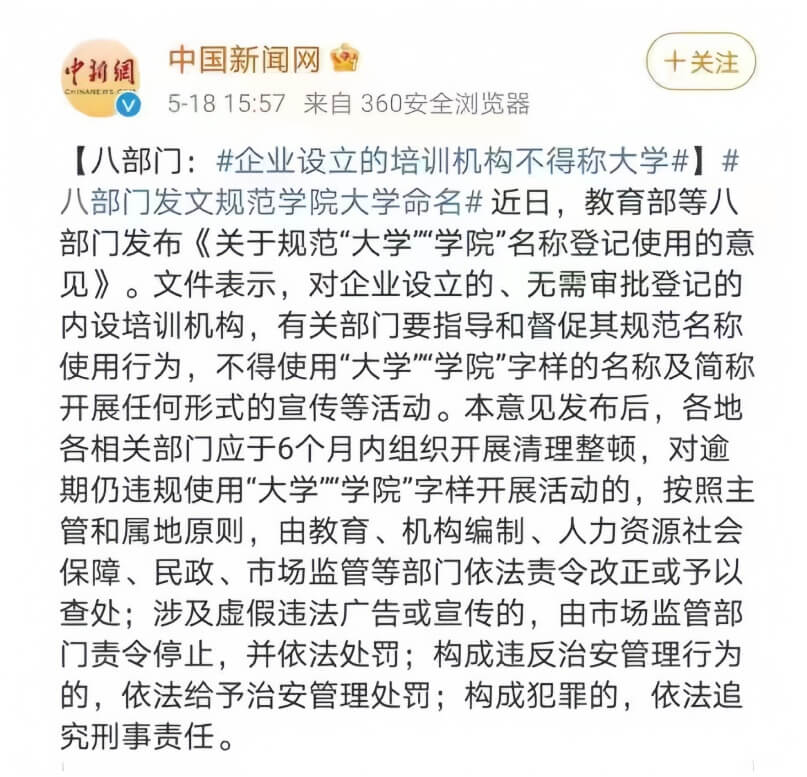Open the 中国新闻网 account name
The width and height of the screenshot is (807, 777).
coord(244,59)
